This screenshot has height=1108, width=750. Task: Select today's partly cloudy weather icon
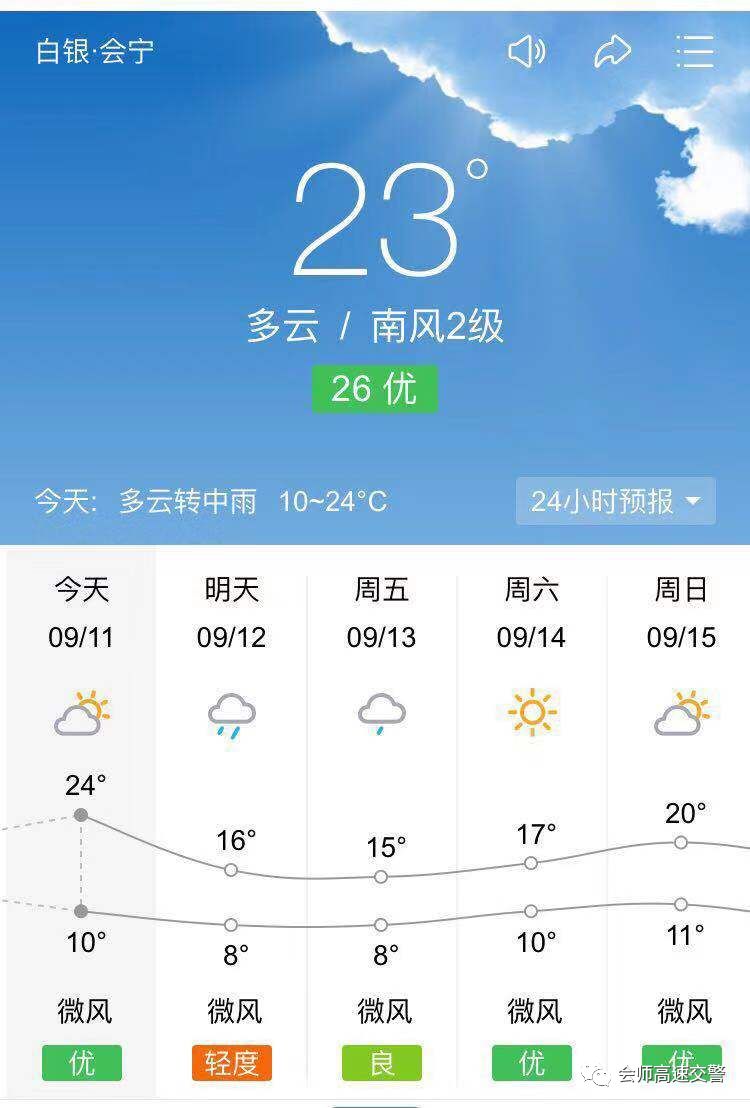pos(81,712)
